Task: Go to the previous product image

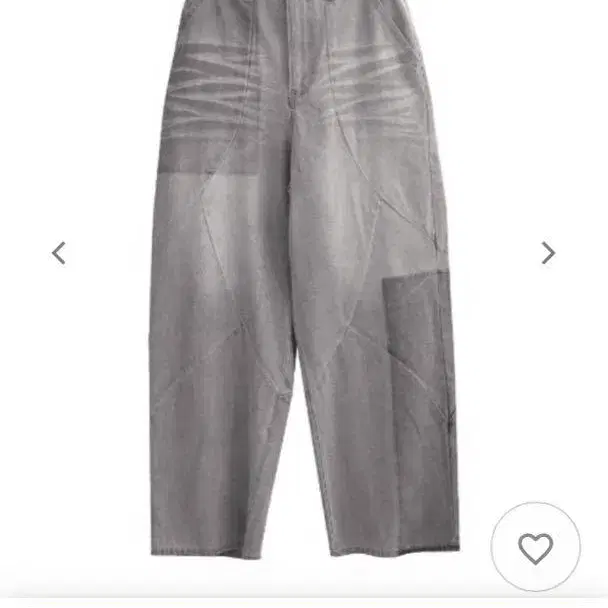Action: pyautogui.click(x=59, y=253)
